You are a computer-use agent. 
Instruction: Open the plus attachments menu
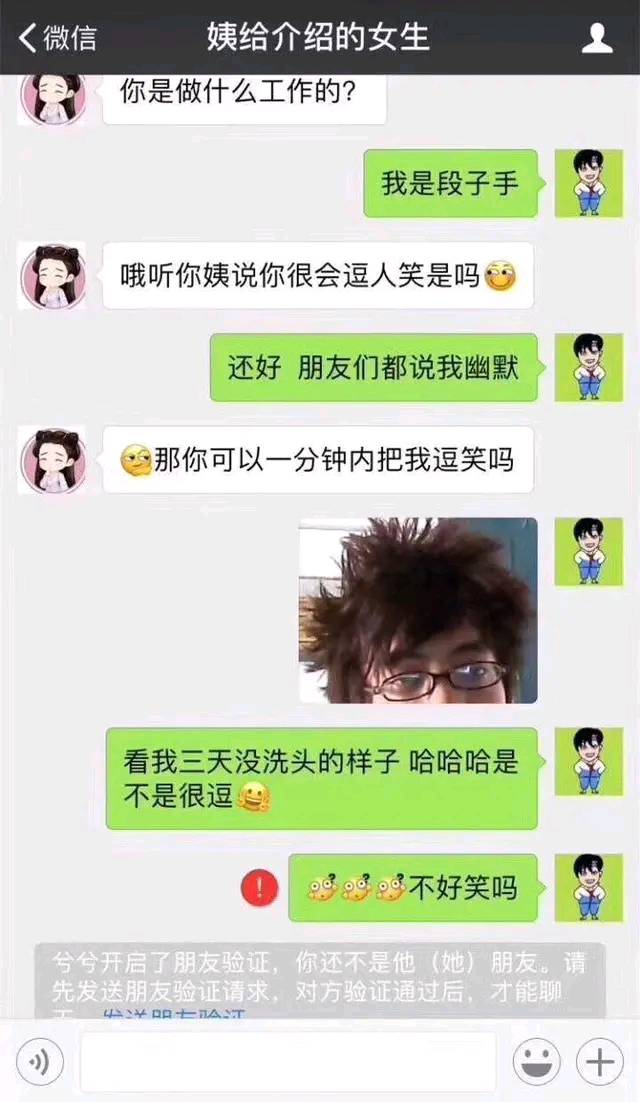(600, 1061)
